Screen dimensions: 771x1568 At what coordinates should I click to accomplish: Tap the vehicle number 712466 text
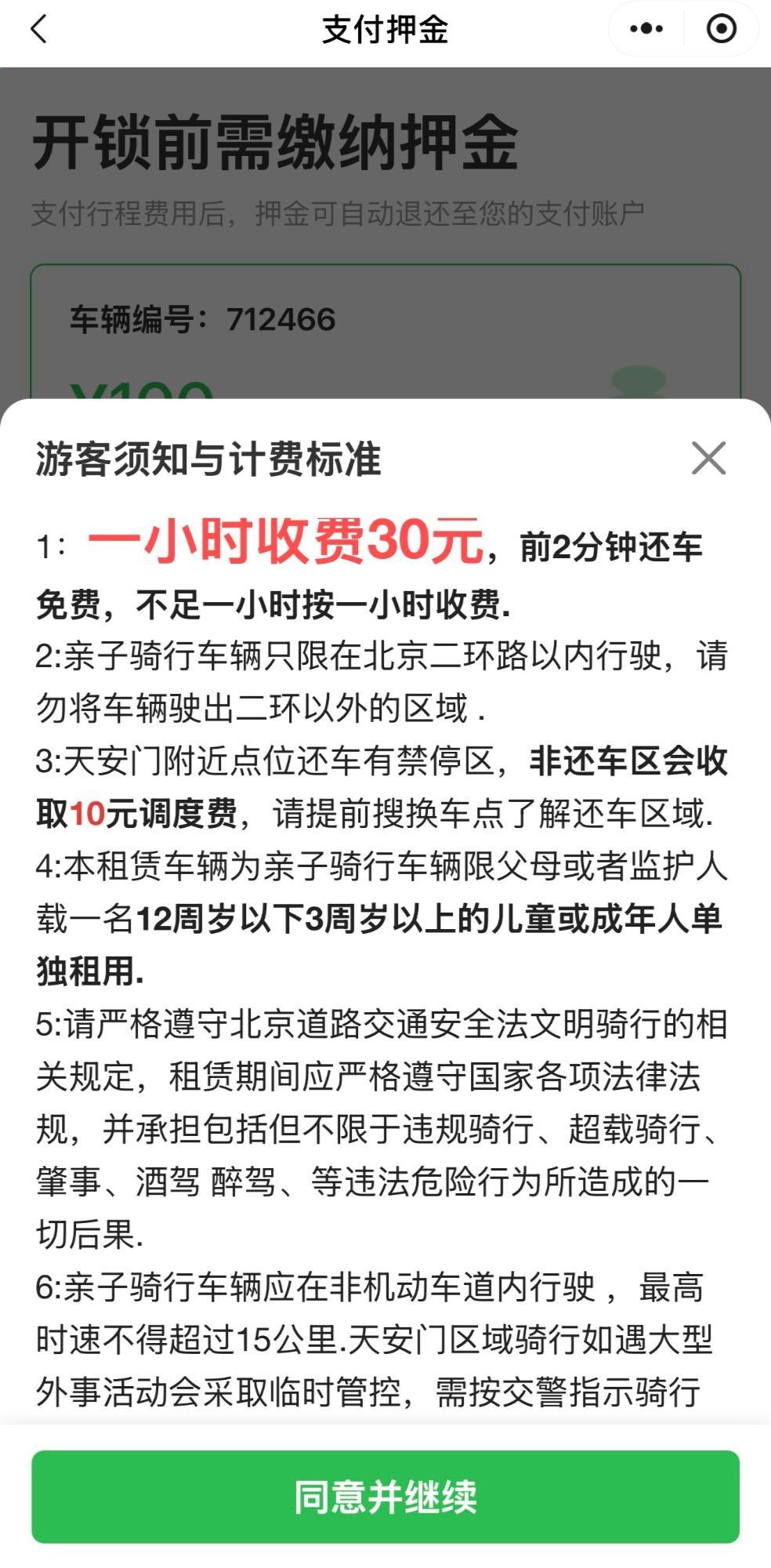202,318
